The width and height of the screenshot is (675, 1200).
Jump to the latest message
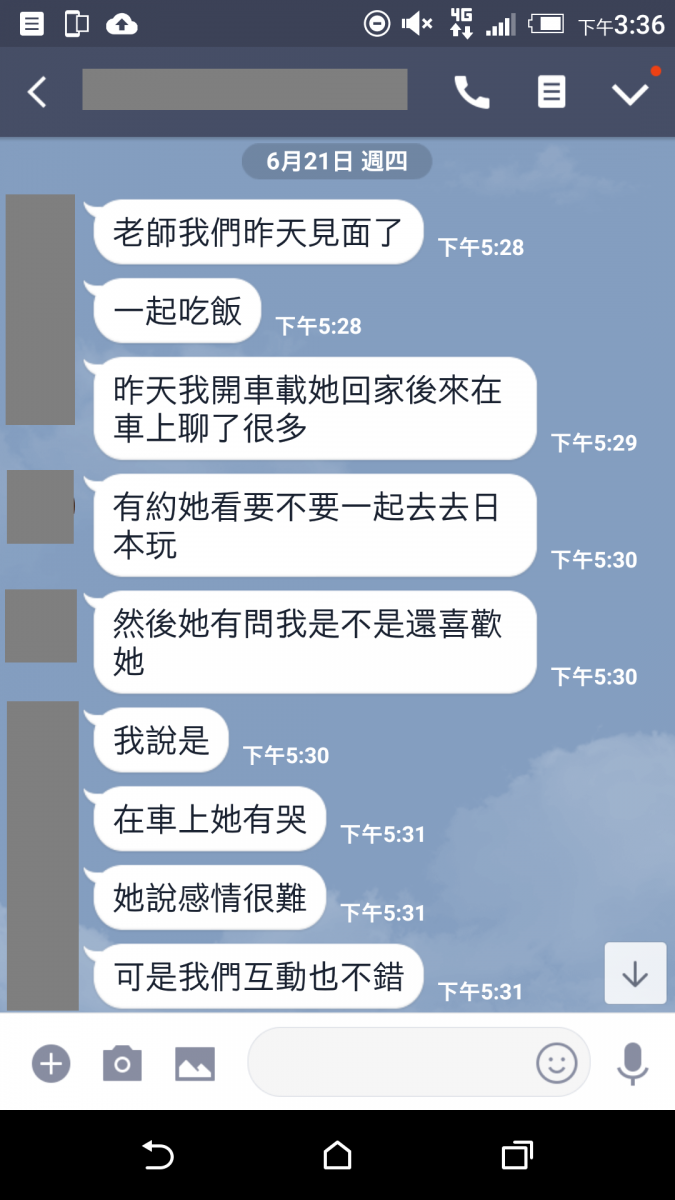pos(635,973)
